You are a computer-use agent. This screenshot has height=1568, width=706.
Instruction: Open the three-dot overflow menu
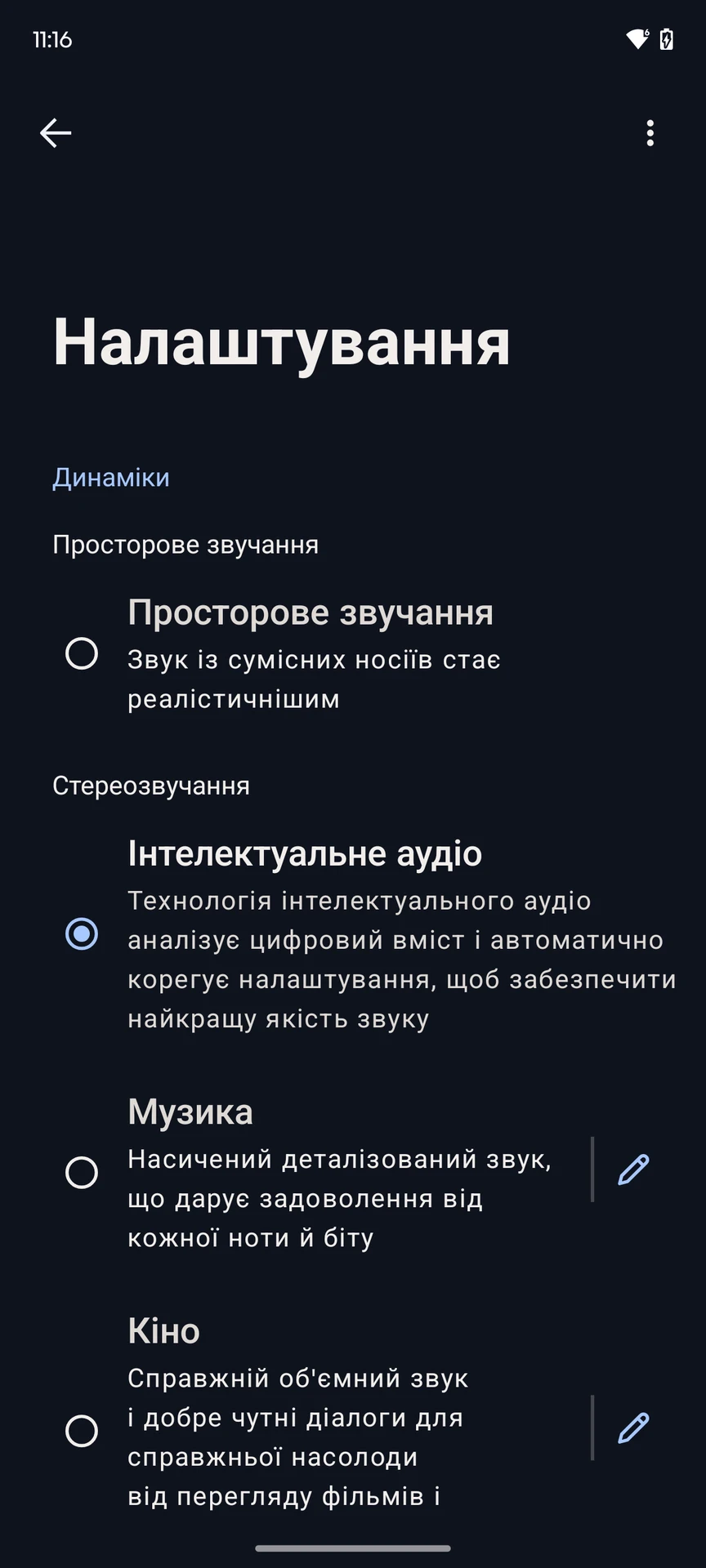[650, 132]
